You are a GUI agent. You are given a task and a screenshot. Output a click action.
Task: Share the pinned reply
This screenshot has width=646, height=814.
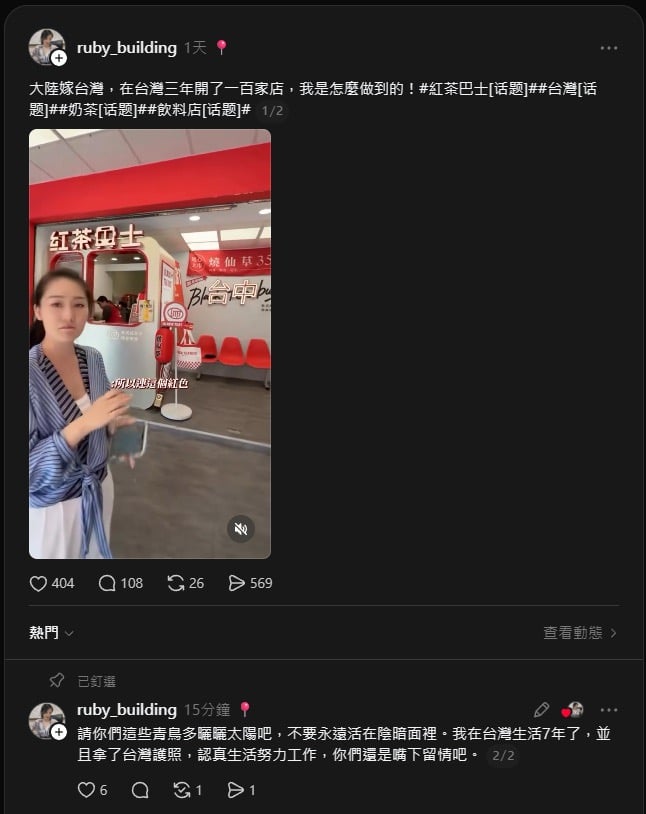tap(236, 790)
